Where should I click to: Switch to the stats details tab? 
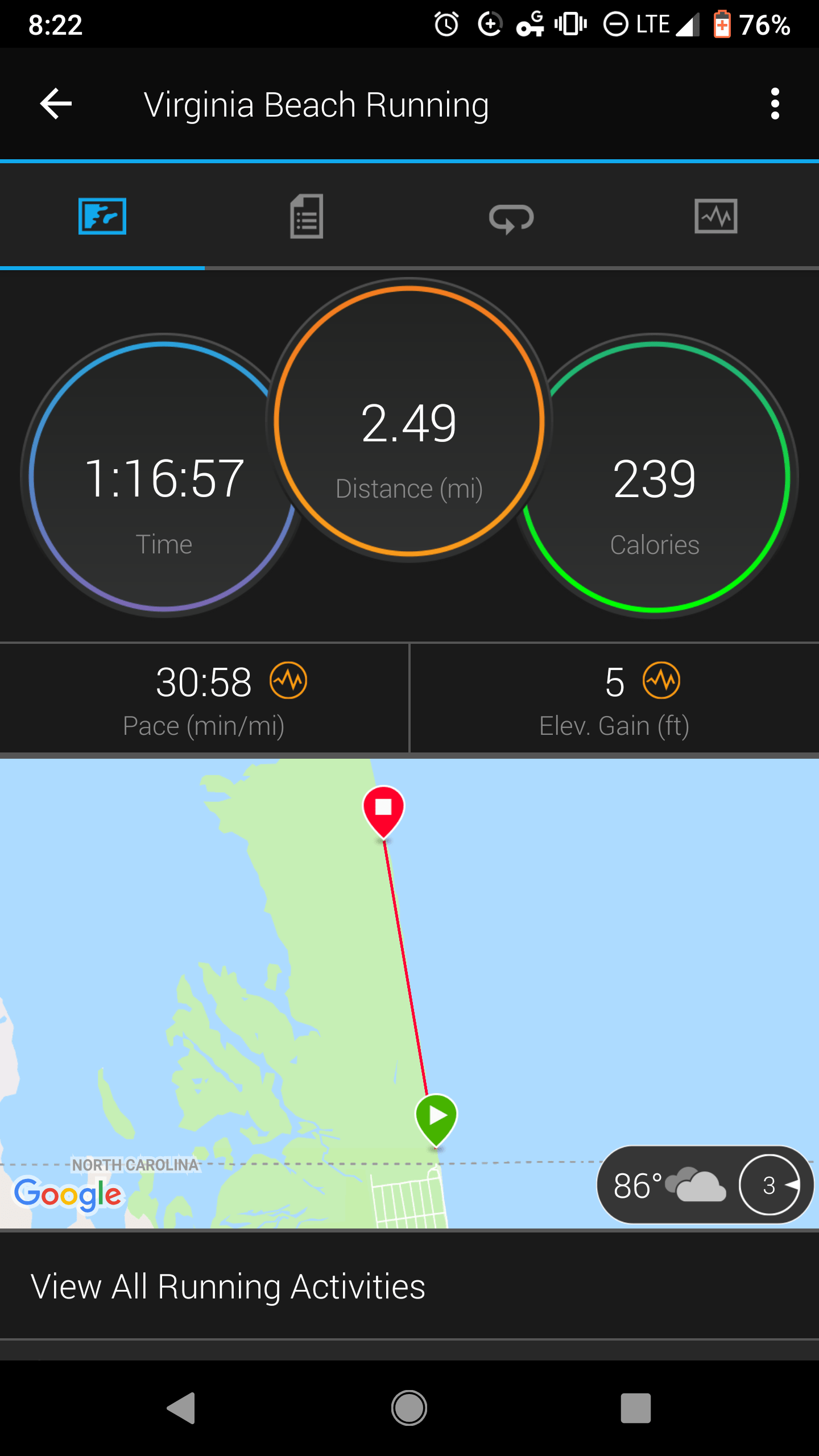(307, 217)
